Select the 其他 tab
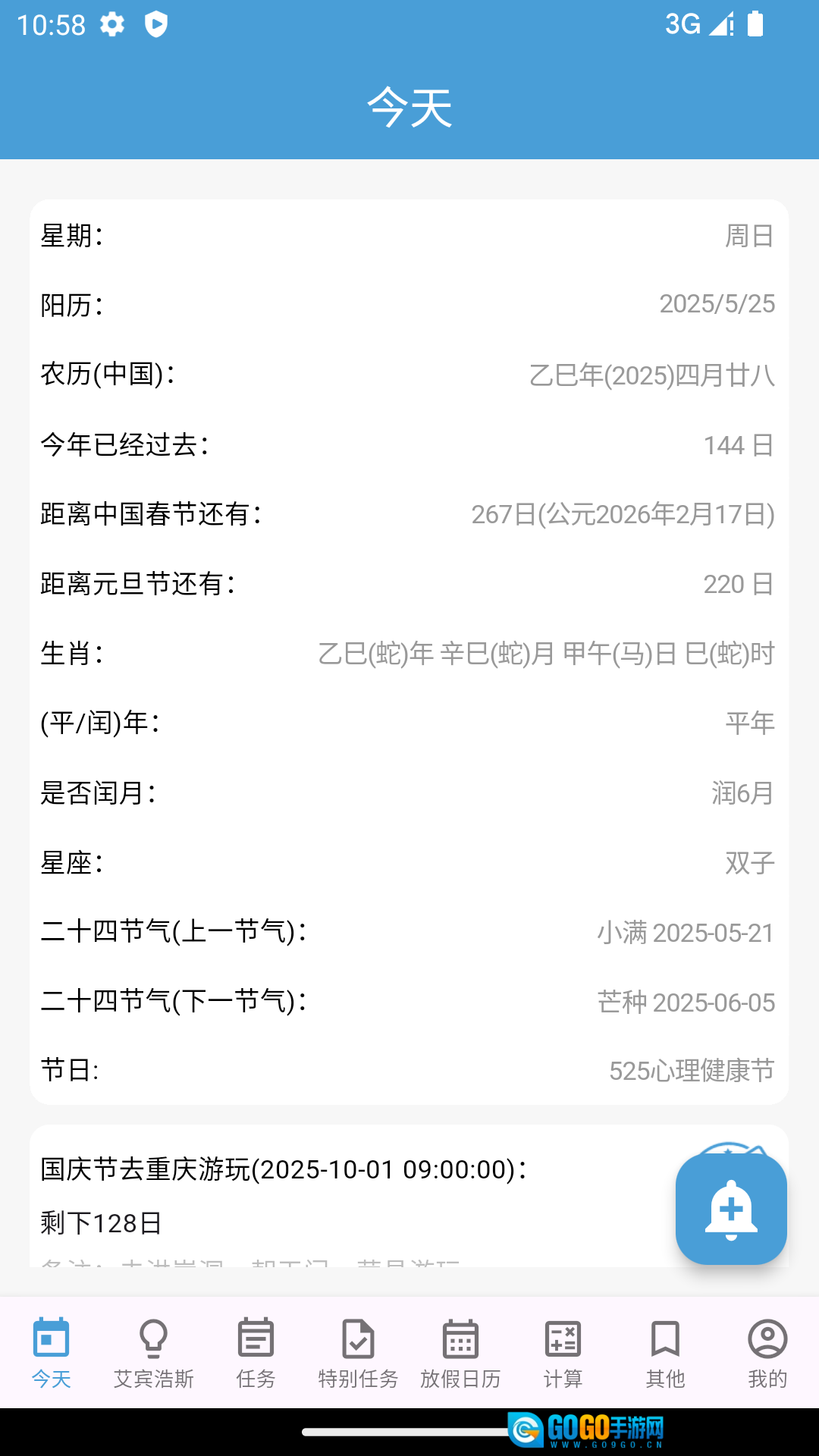819x1456 pixels. click(x=665, y=1353)
